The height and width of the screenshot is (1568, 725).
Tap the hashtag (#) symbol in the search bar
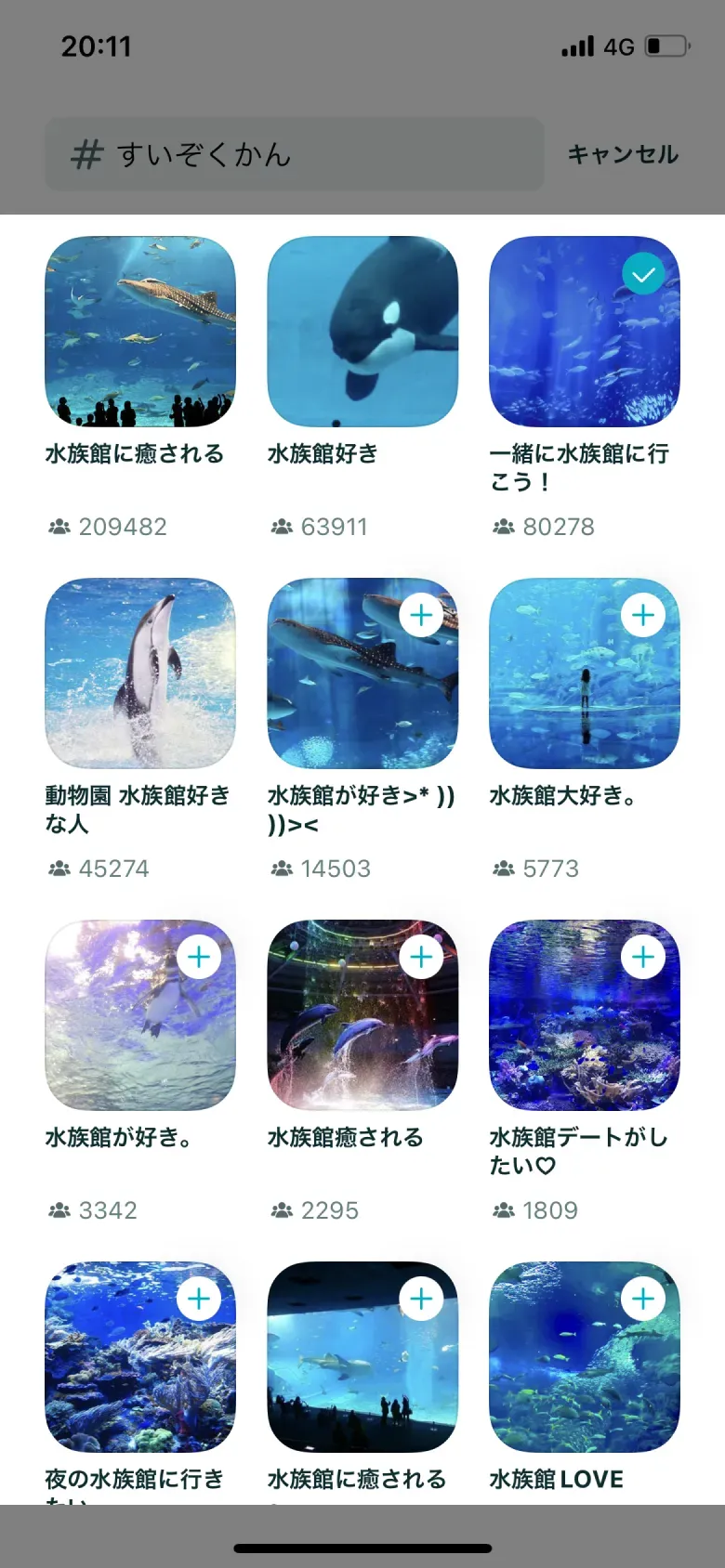86,155
